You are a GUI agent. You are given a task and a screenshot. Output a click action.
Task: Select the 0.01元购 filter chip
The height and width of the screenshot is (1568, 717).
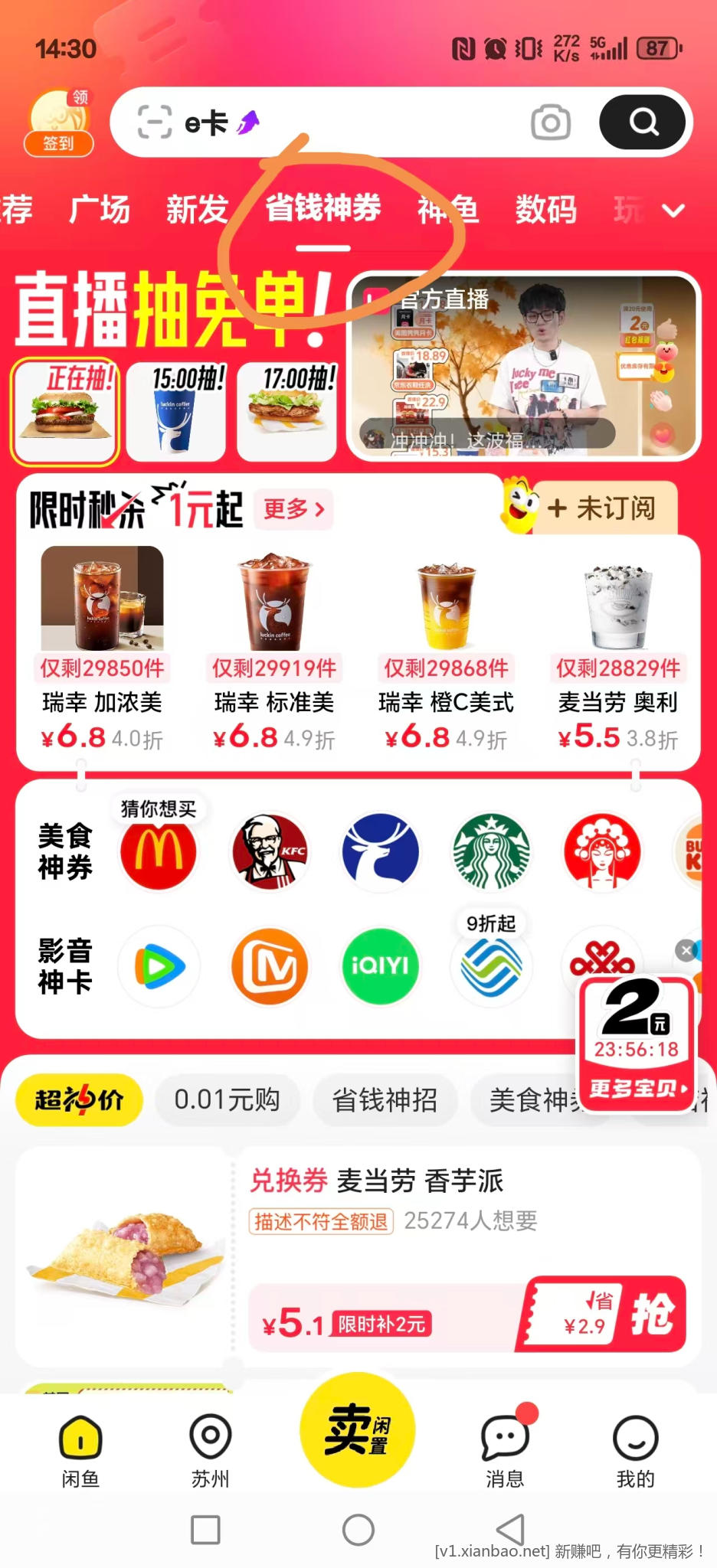[x=227, y=1100]
